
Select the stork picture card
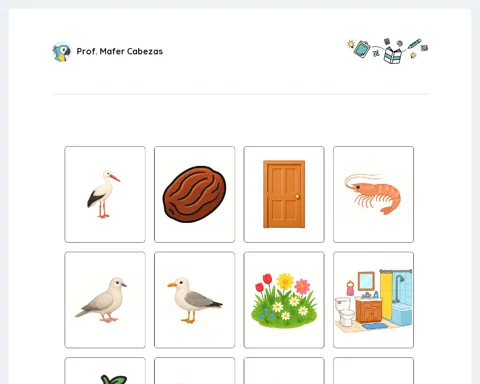[x=105, y=194]
